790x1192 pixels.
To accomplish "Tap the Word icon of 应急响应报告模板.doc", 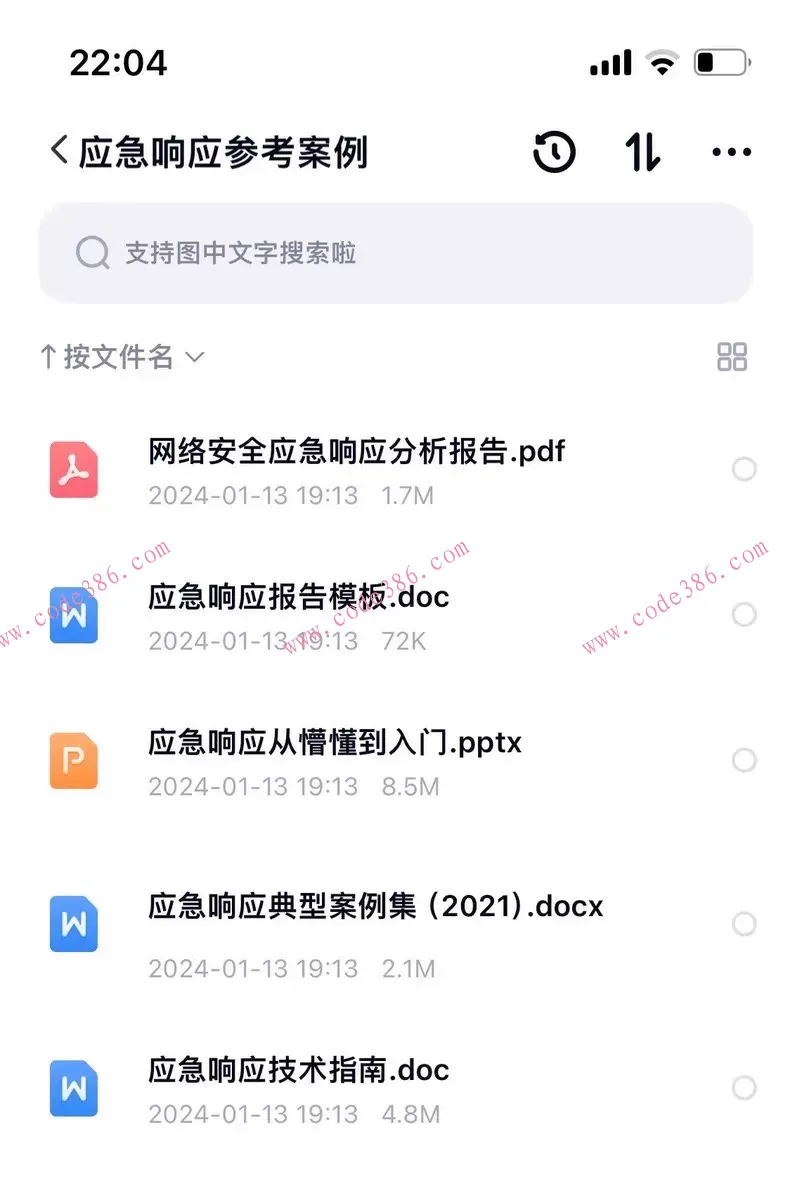I will (73, 615).
